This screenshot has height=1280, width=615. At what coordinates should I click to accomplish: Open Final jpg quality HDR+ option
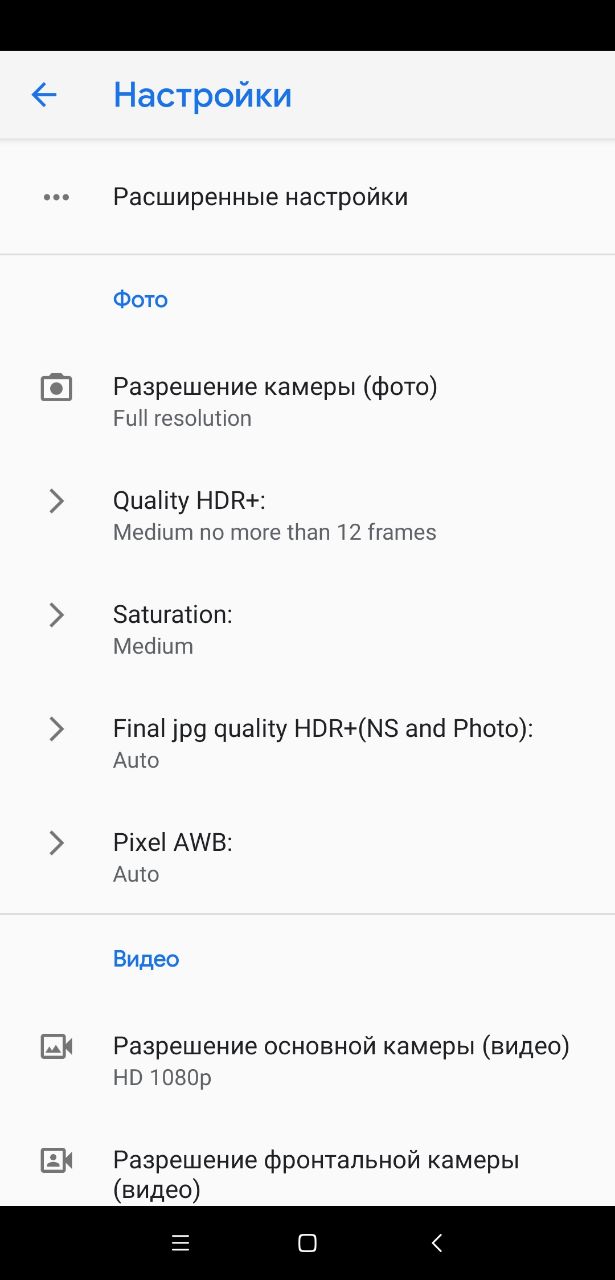coord(322,743)
